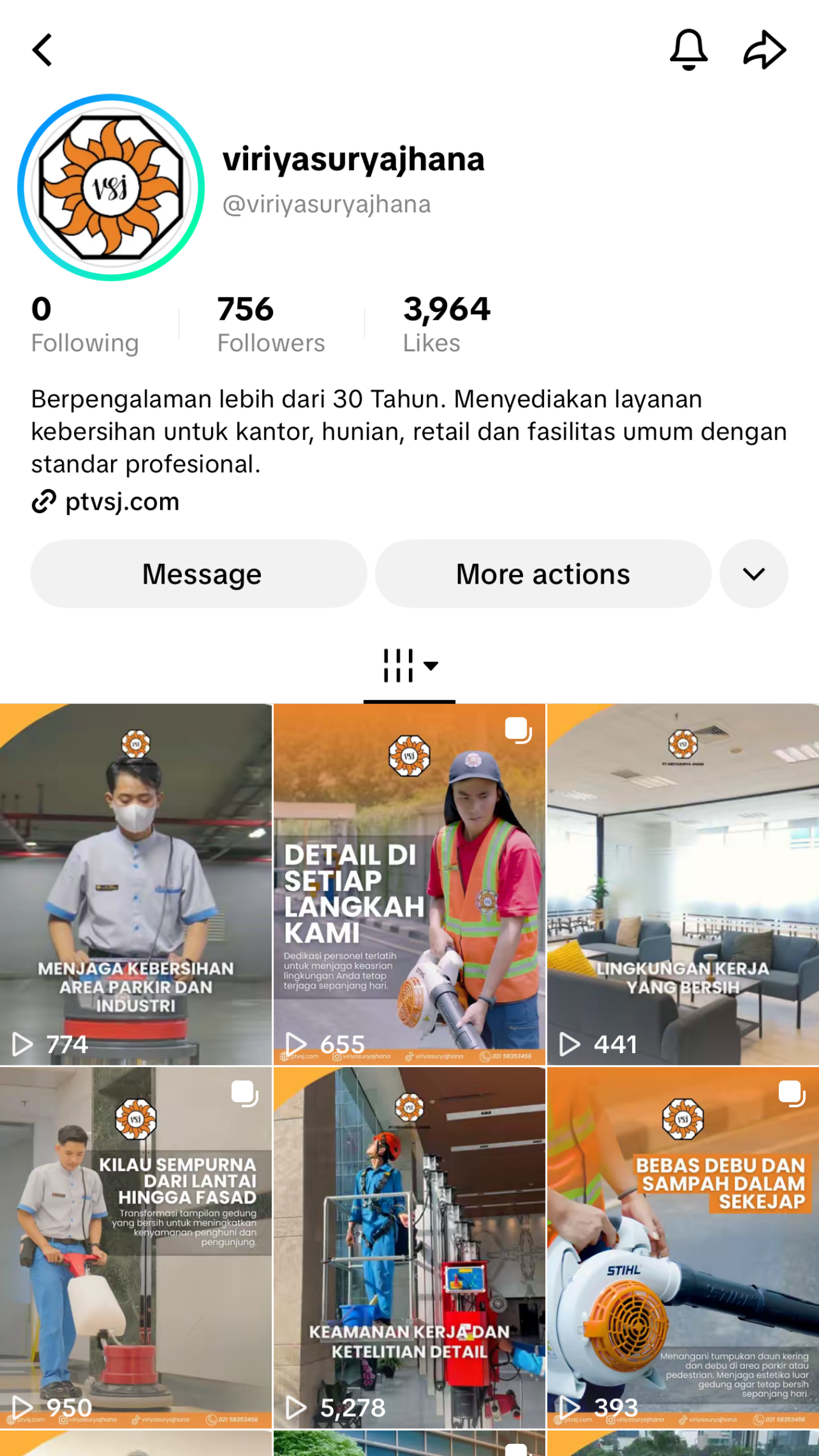Open More actions

543,574
